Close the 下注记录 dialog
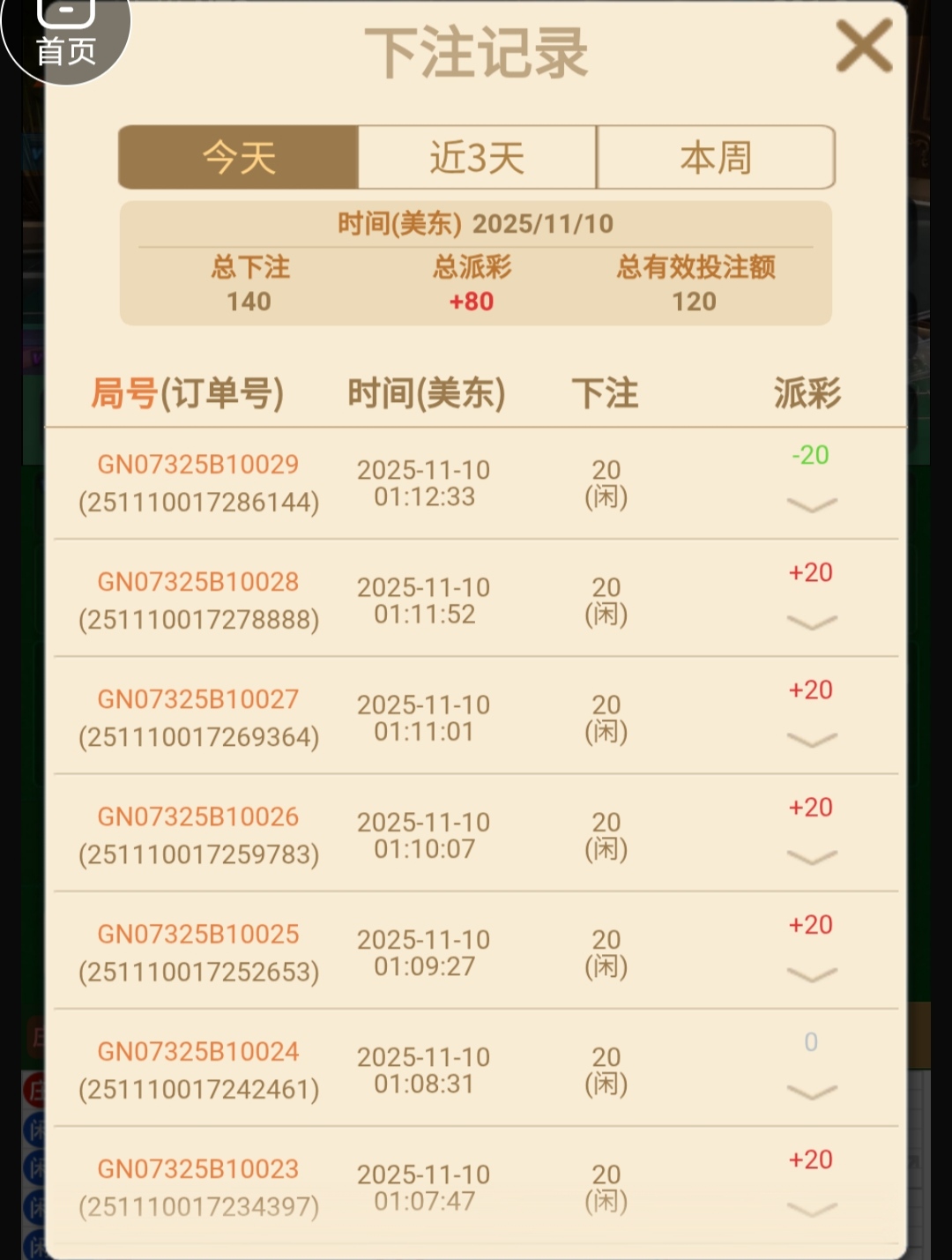952x1260 pixels. [863, 47]
